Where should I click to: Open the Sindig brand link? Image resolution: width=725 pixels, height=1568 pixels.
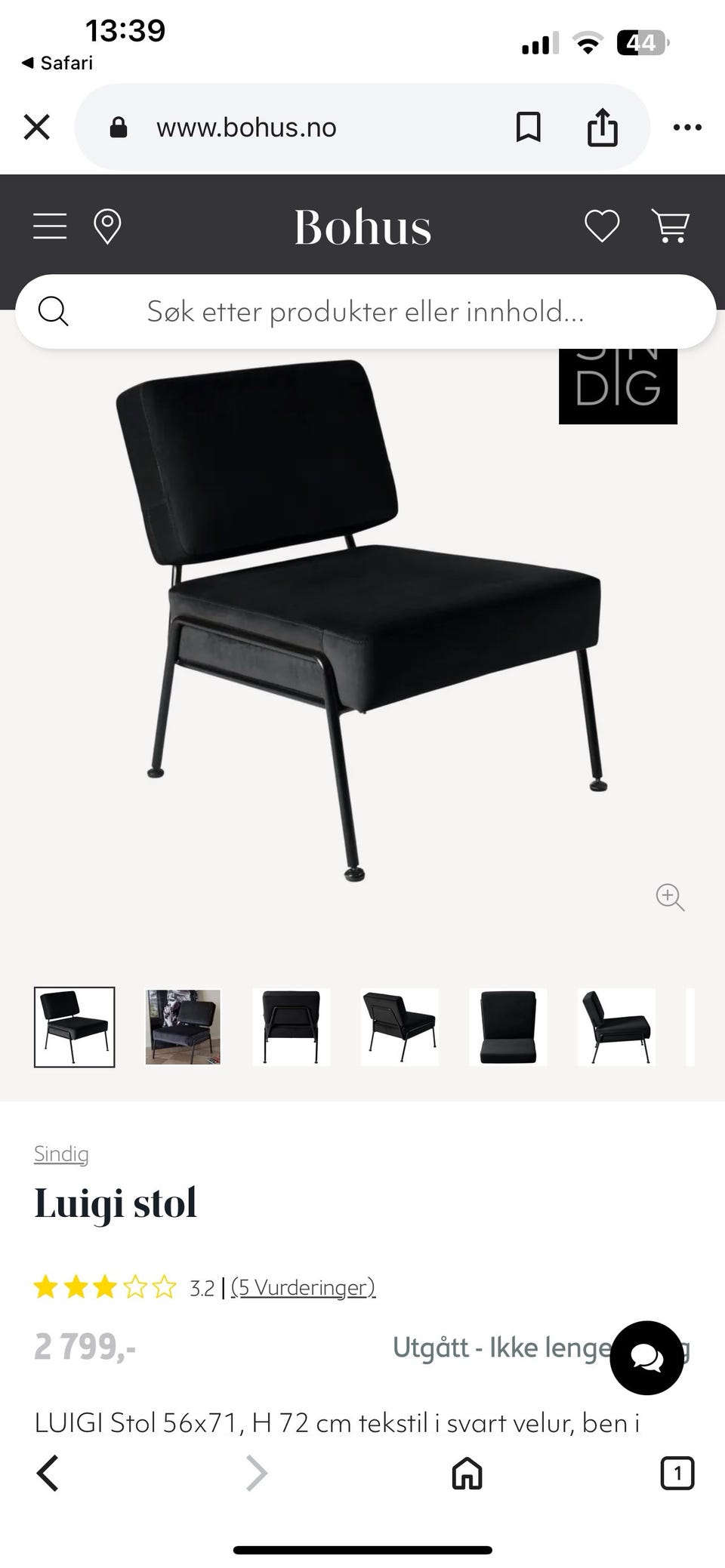pos(61,1154)
